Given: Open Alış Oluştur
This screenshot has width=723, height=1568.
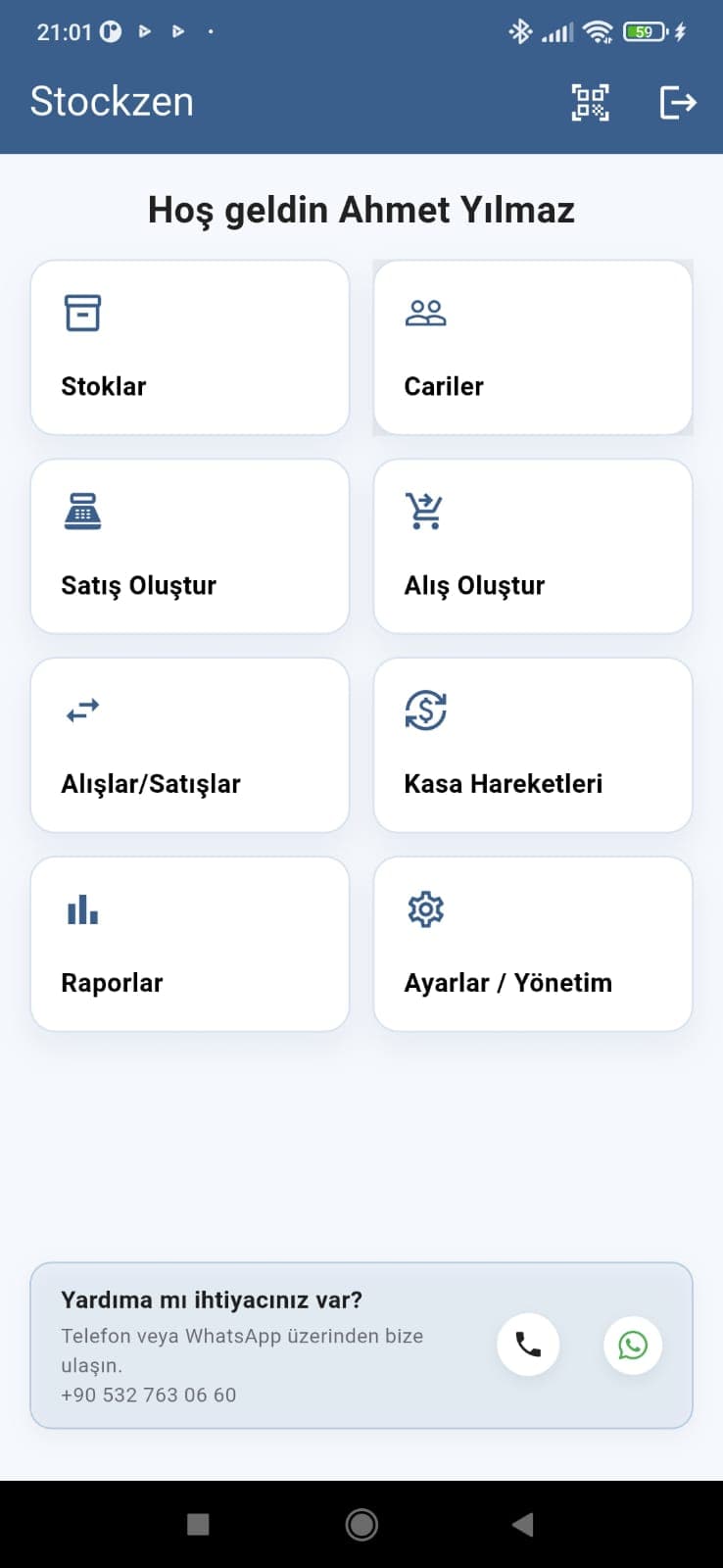Looking at the screenshot, I should (x=533, y=547).
